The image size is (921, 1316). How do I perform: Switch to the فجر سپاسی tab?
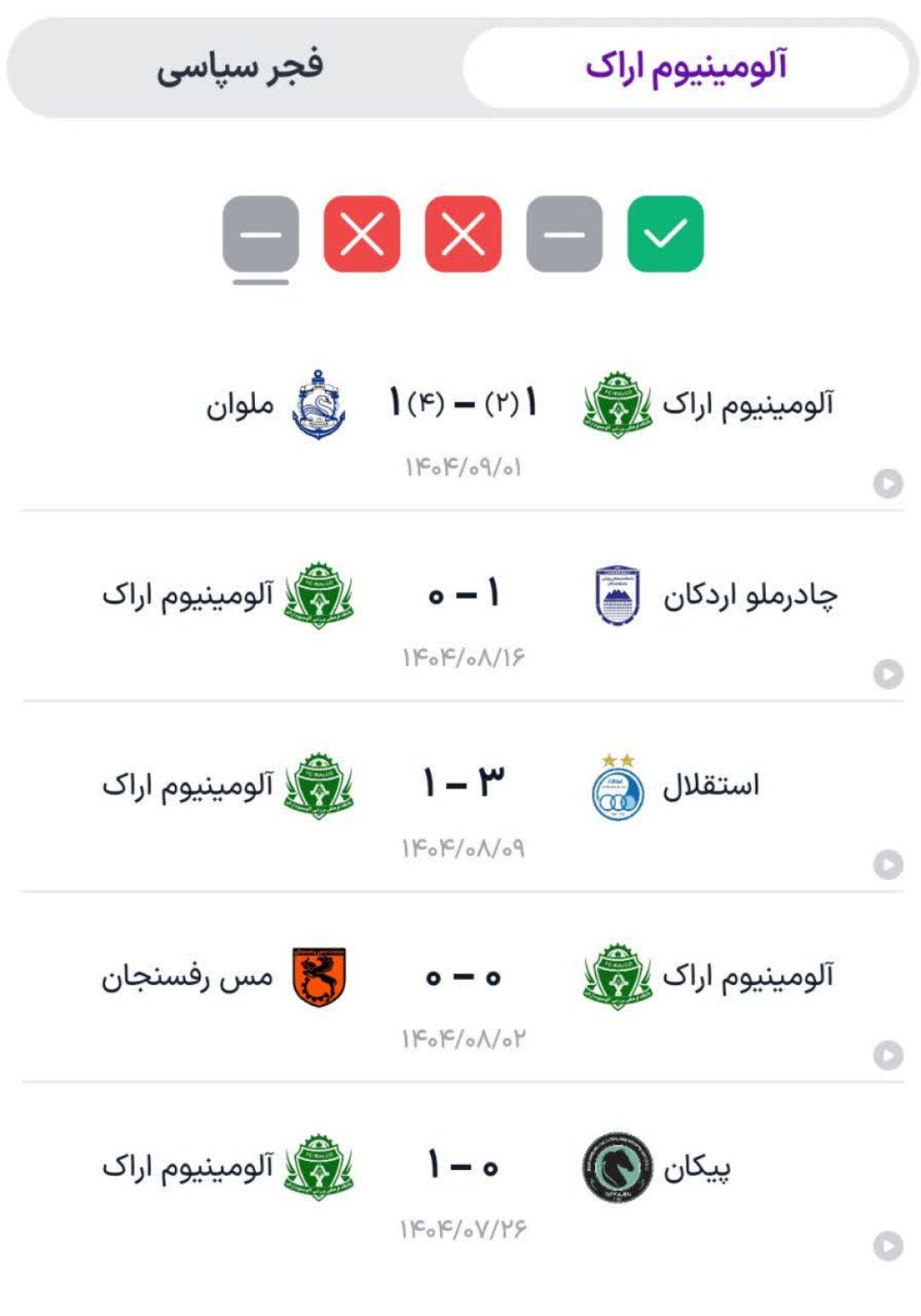(x=239, y=67)
